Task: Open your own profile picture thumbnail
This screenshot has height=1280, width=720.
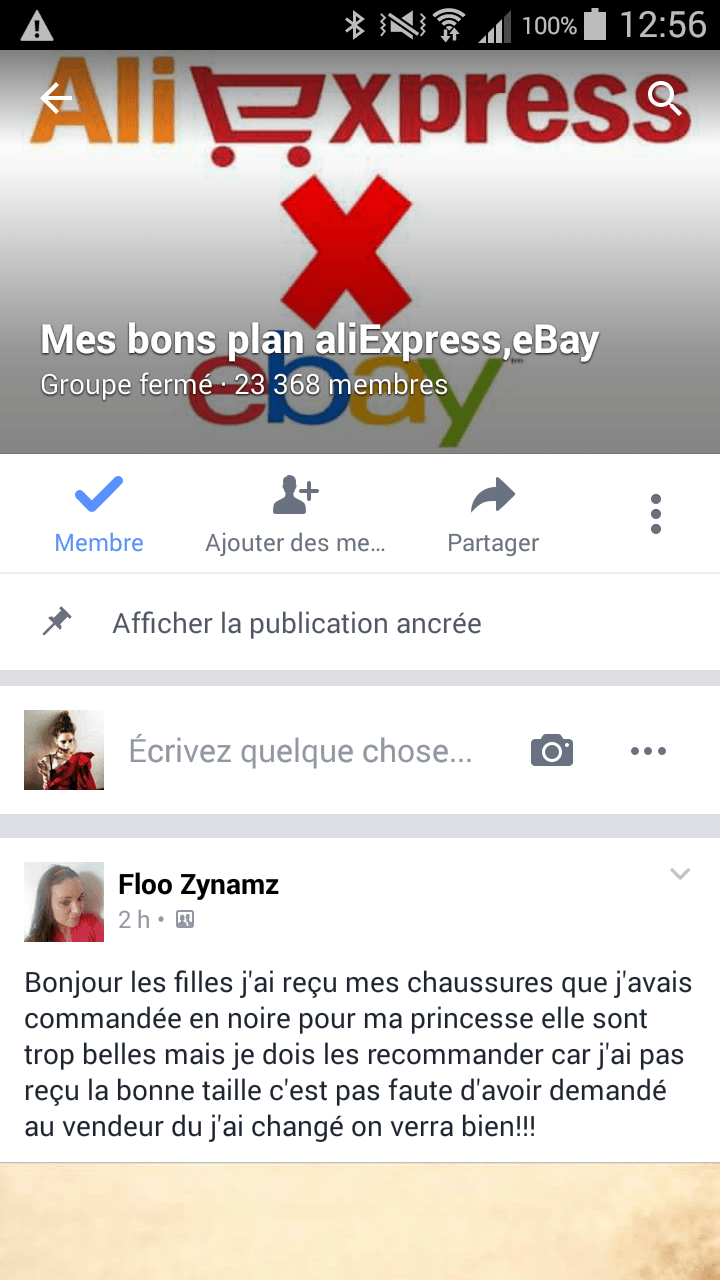Action: [64, 750]
